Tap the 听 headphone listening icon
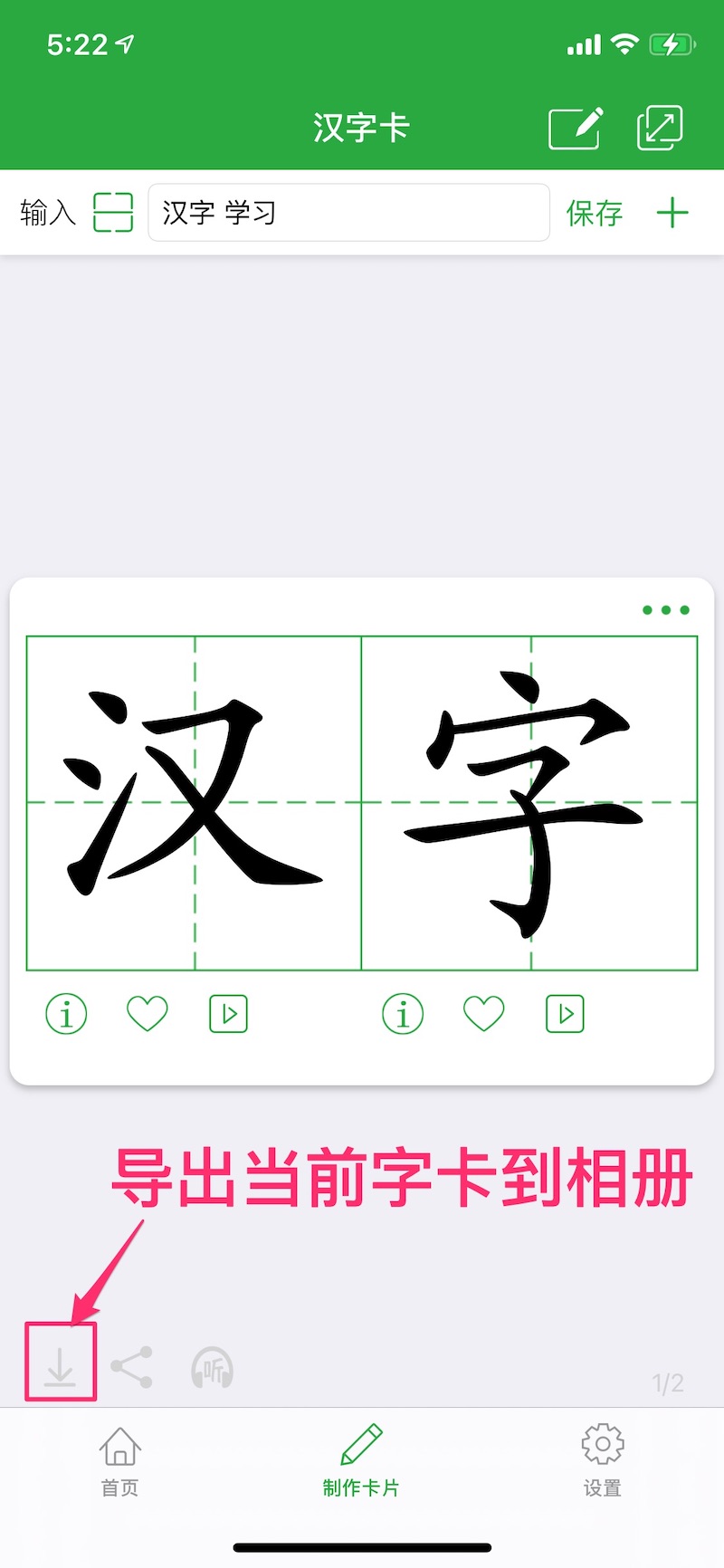The width and height of the screenshot is (724, 1568). [x=212, y=1367]
